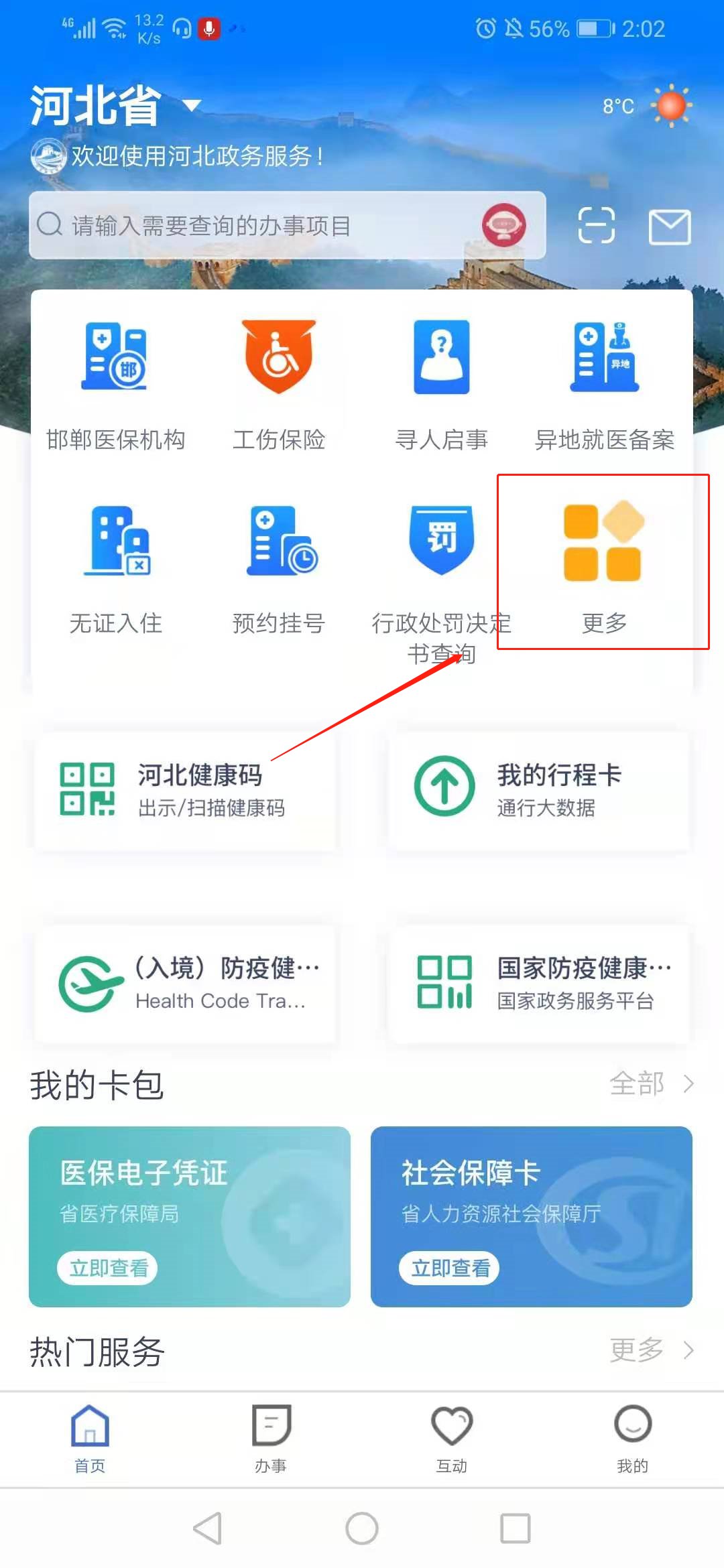The height and width of the screenshot is (1568, 724).
Task: Switch to the 我的 tab
Action: click(x=632, y=1438)
